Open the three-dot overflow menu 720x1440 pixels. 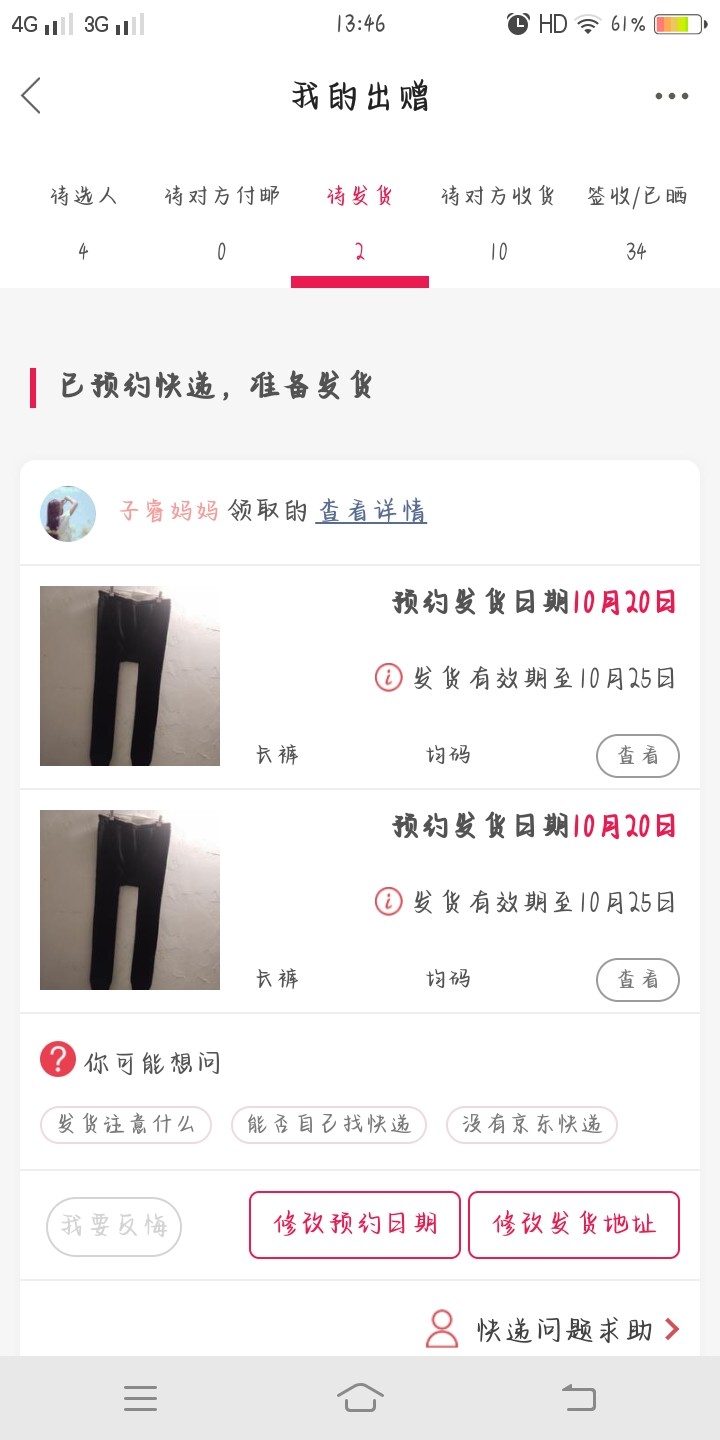pos(671,96)
